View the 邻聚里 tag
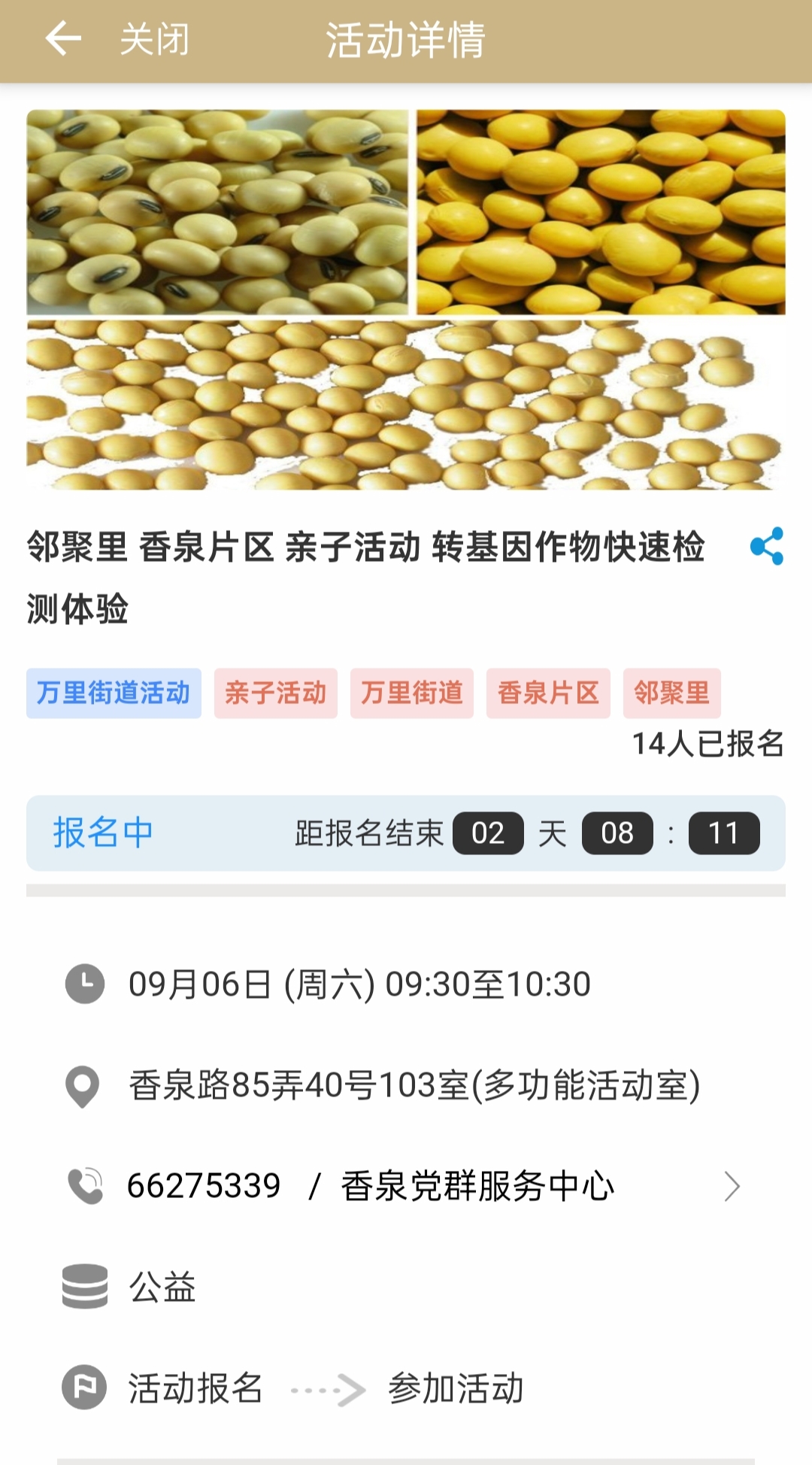812x1465 pixels. 671,693
